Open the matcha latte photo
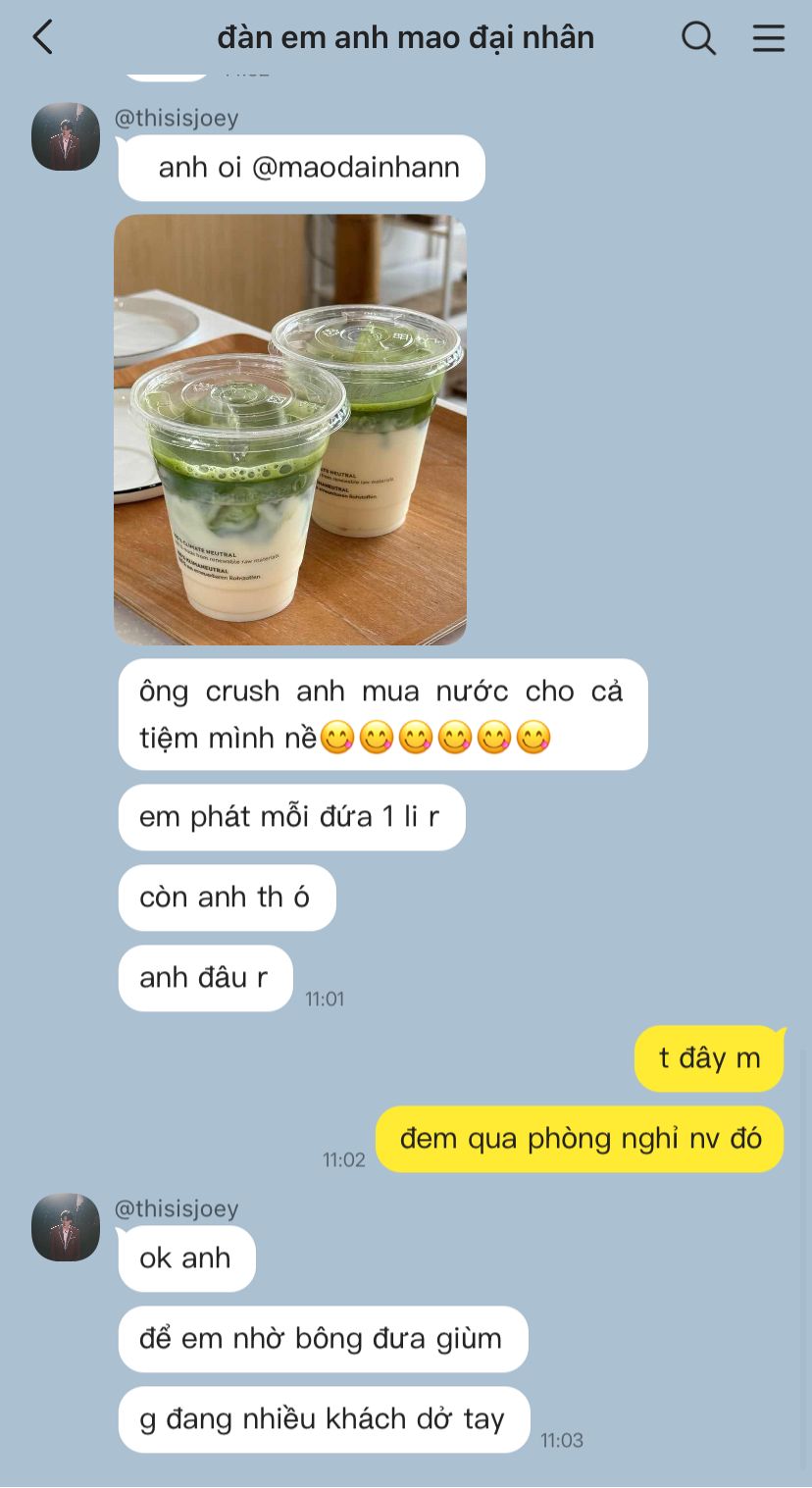This screenshot has height=1488, width=812. point(290,430)
